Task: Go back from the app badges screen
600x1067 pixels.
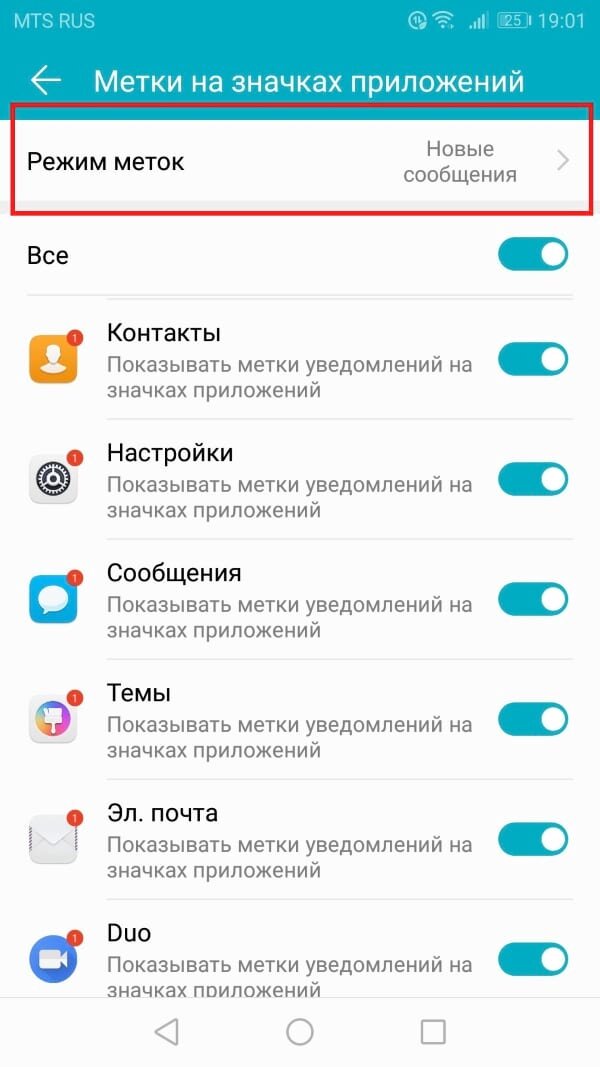Action: [46, 81]
